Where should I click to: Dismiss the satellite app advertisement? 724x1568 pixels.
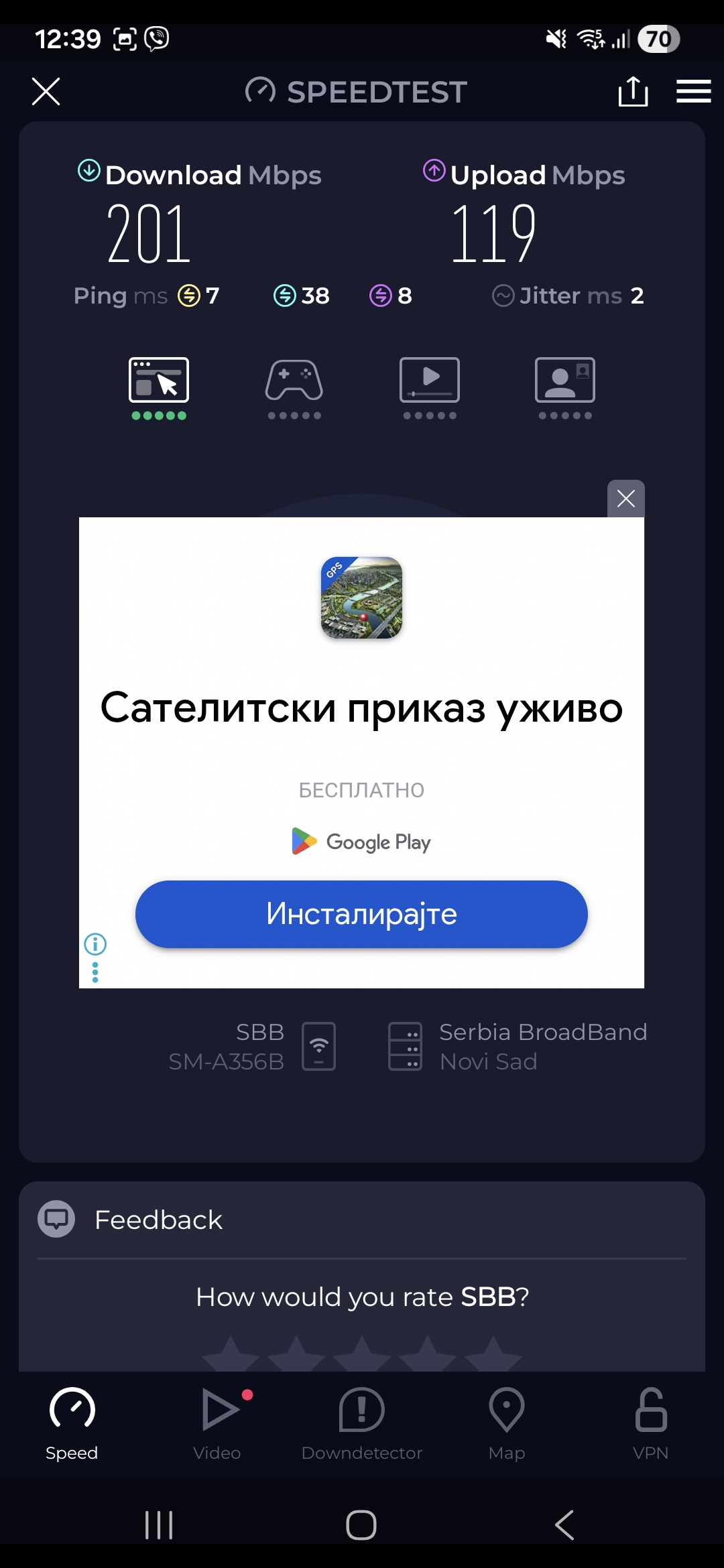(x=625, y=499)
